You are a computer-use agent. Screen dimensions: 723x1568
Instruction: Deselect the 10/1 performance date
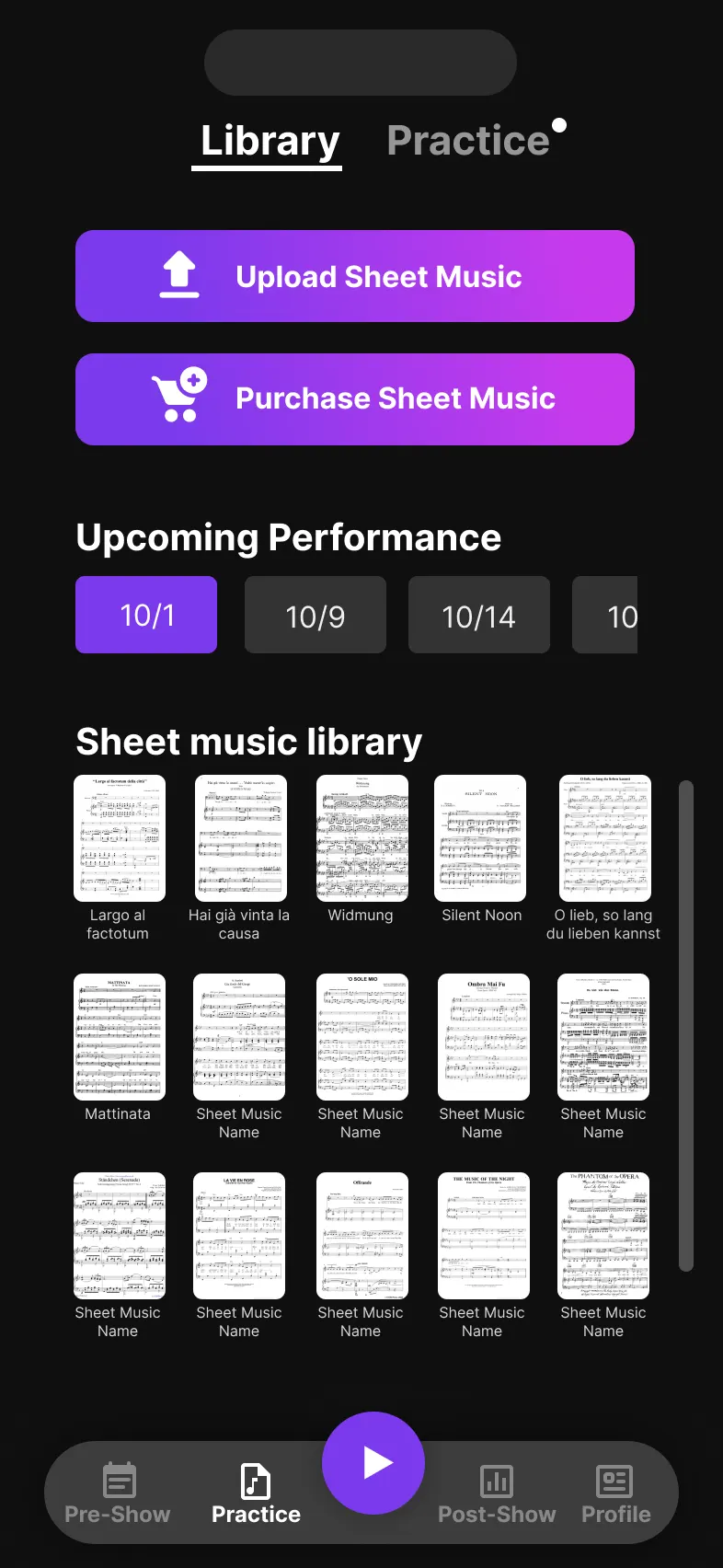click(x=145, y=615)
